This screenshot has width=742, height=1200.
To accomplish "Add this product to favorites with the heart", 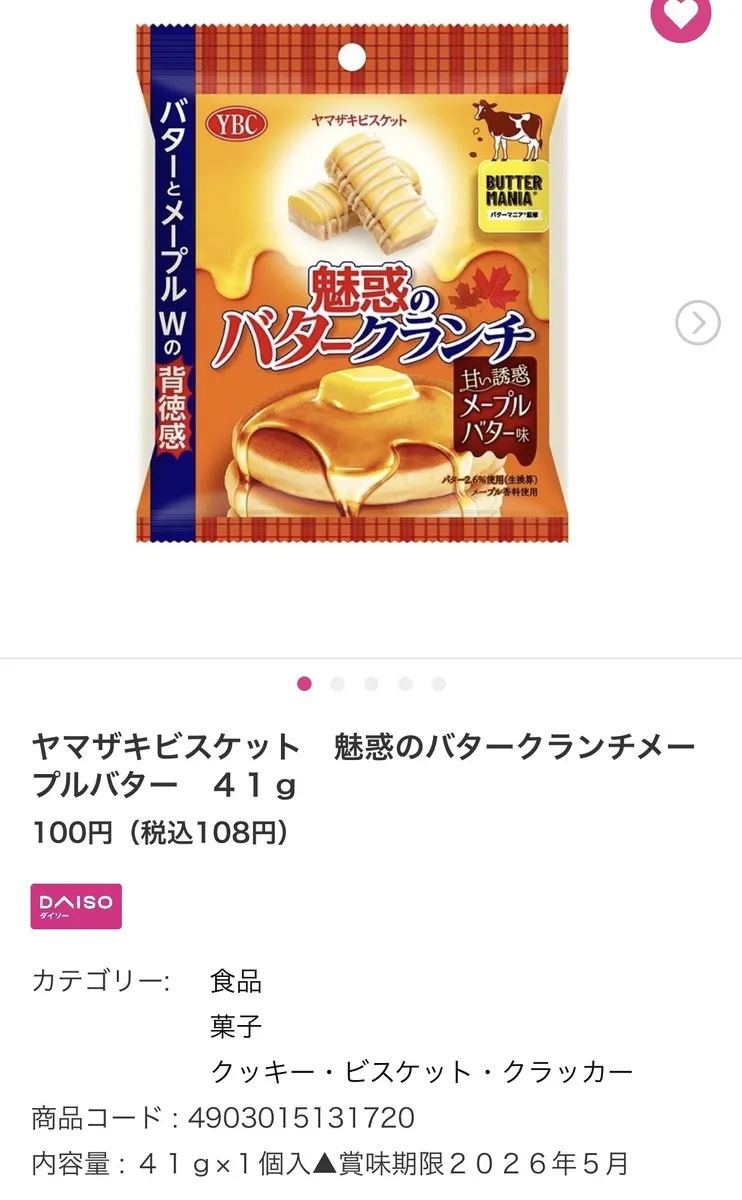I will click(x=680, y=14).
